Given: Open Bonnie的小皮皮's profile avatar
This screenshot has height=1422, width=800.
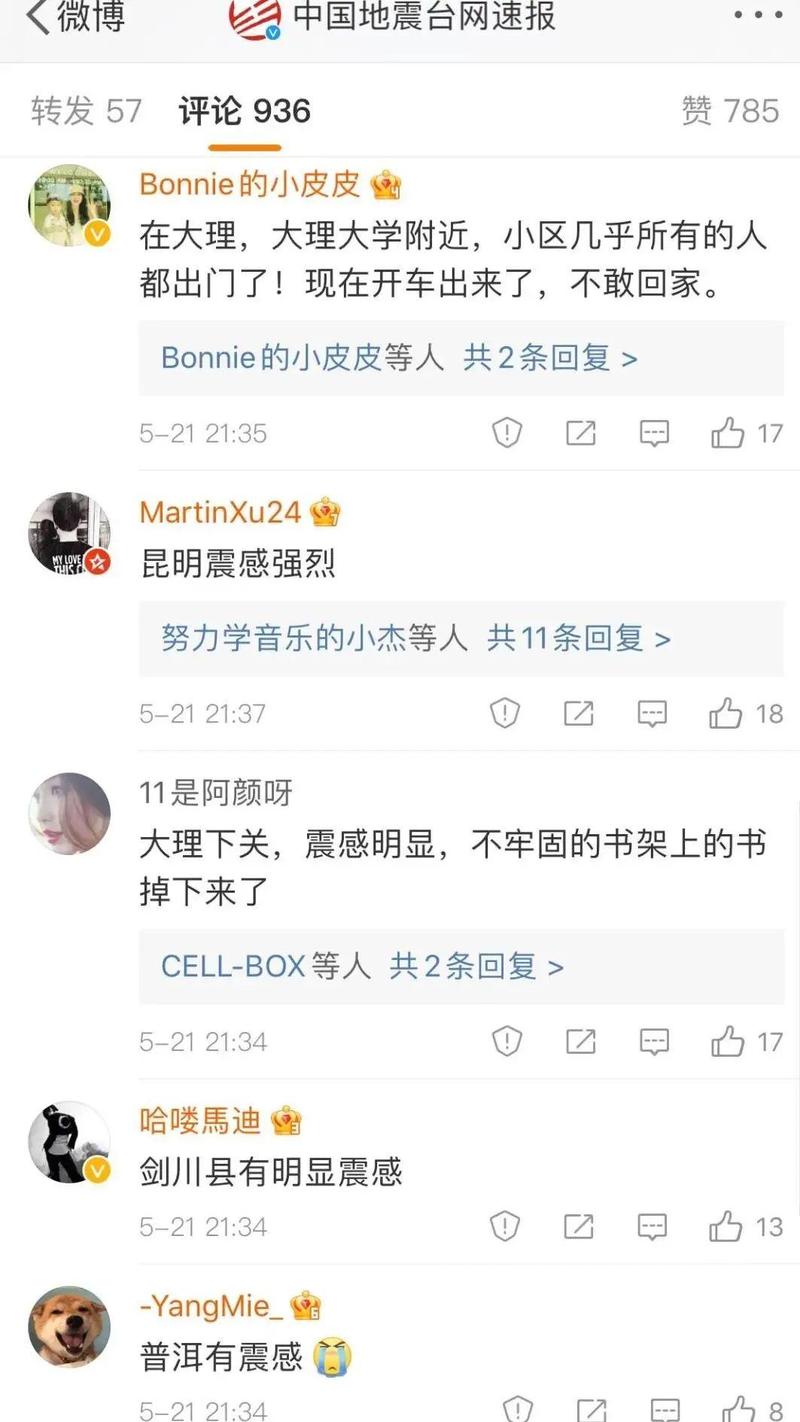Looking at the screenshot, I should tap(69, 206).
